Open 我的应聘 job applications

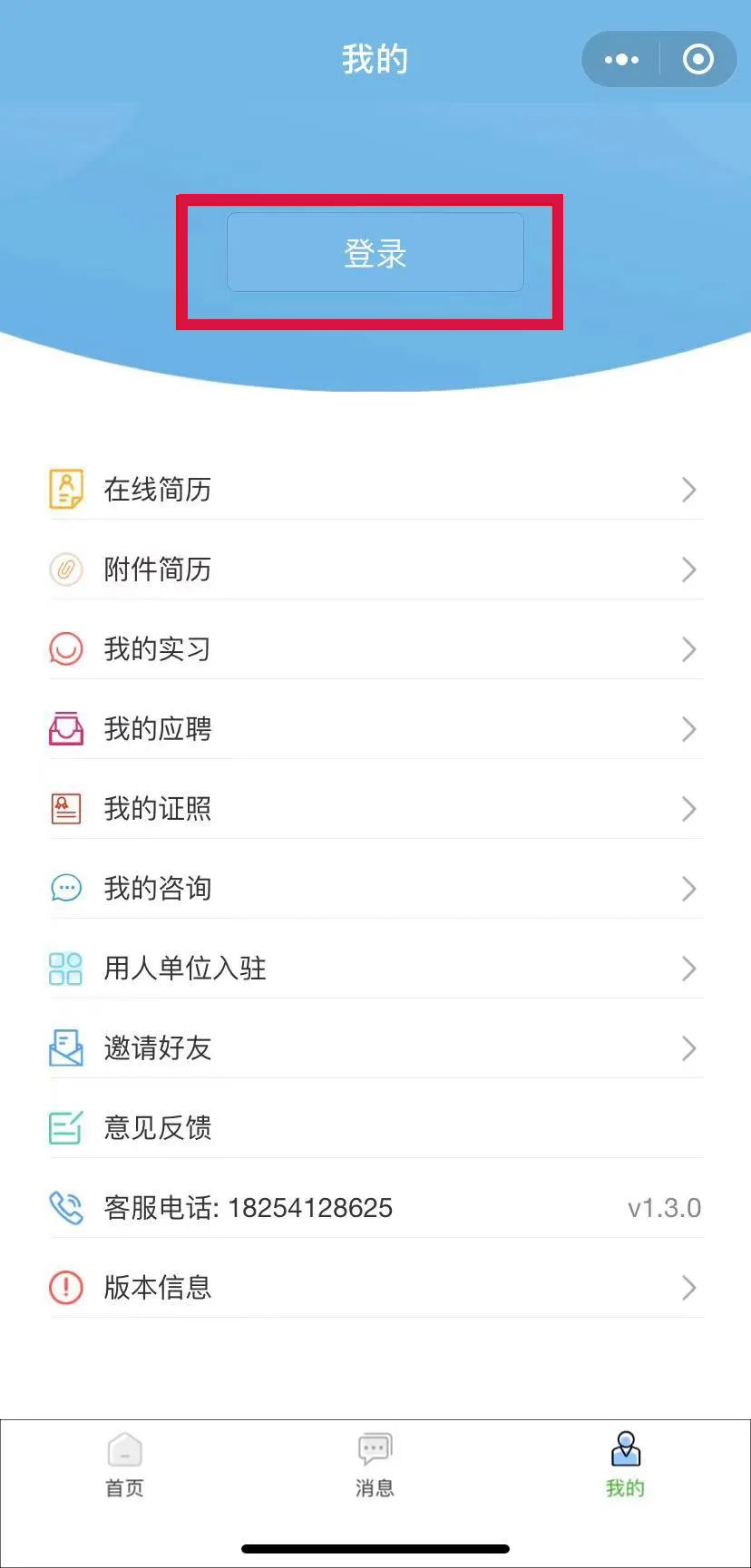(x=375, y=729)
